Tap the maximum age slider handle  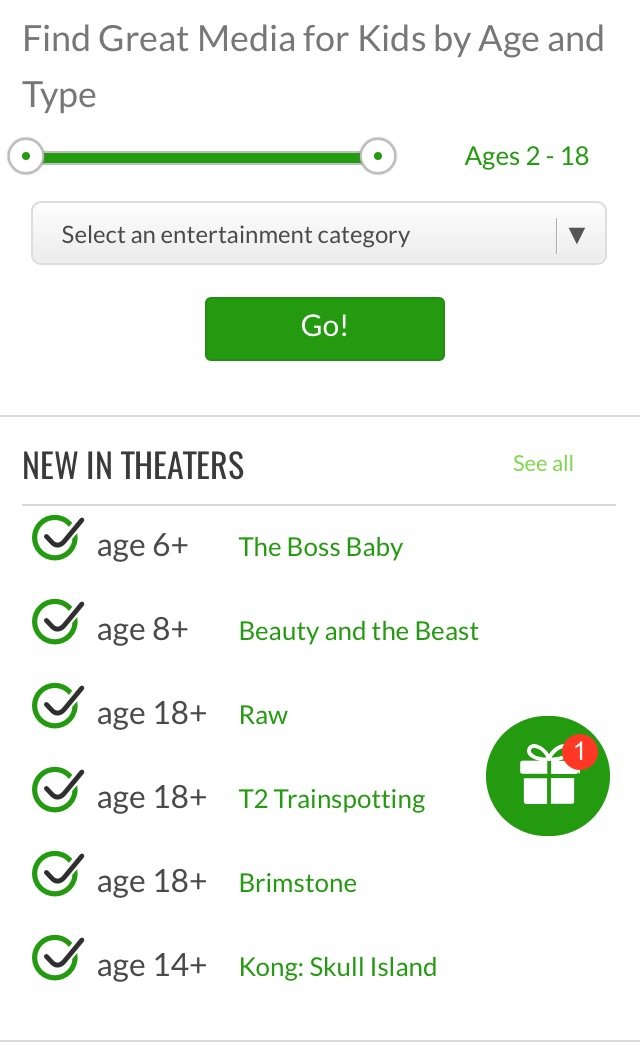(378, 157)
